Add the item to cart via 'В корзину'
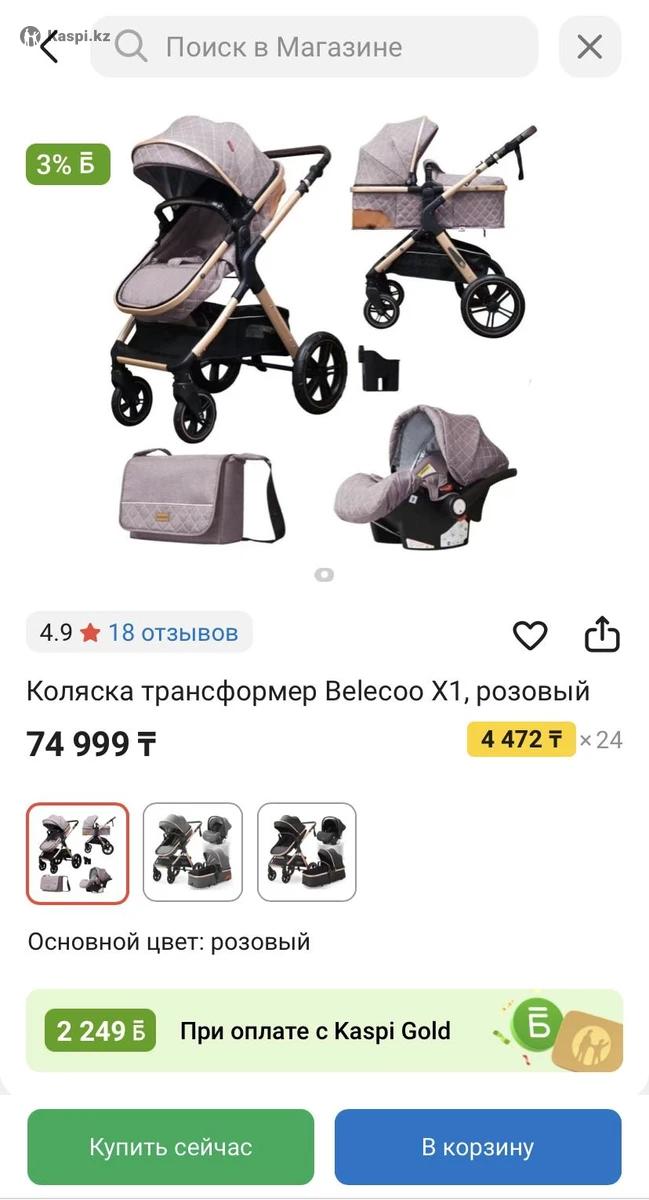 478,1147
